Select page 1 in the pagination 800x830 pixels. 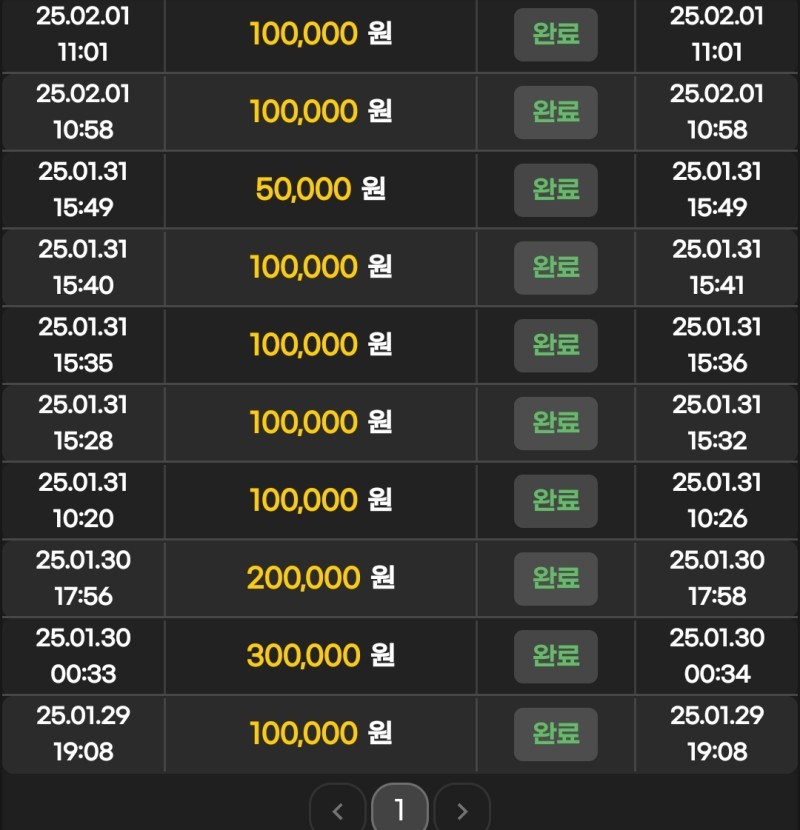pyautogui.click(x=400, y=809)
